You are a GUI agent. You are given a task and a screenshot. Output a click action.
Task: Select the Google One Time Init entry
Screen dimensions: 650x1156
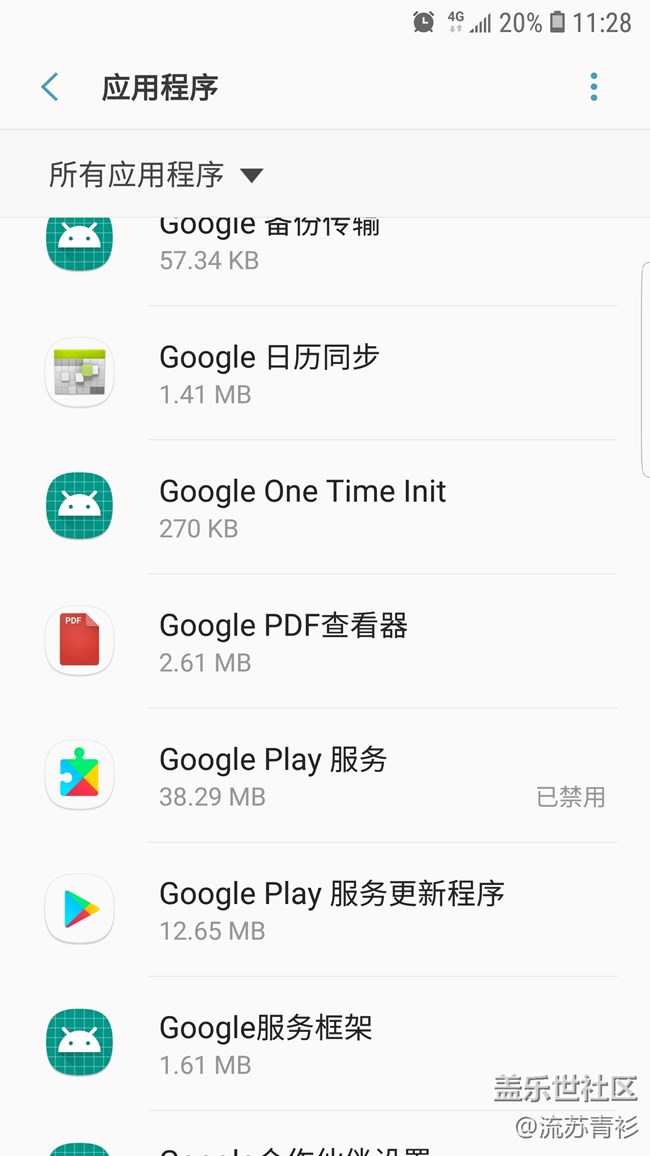pos(330,507)
